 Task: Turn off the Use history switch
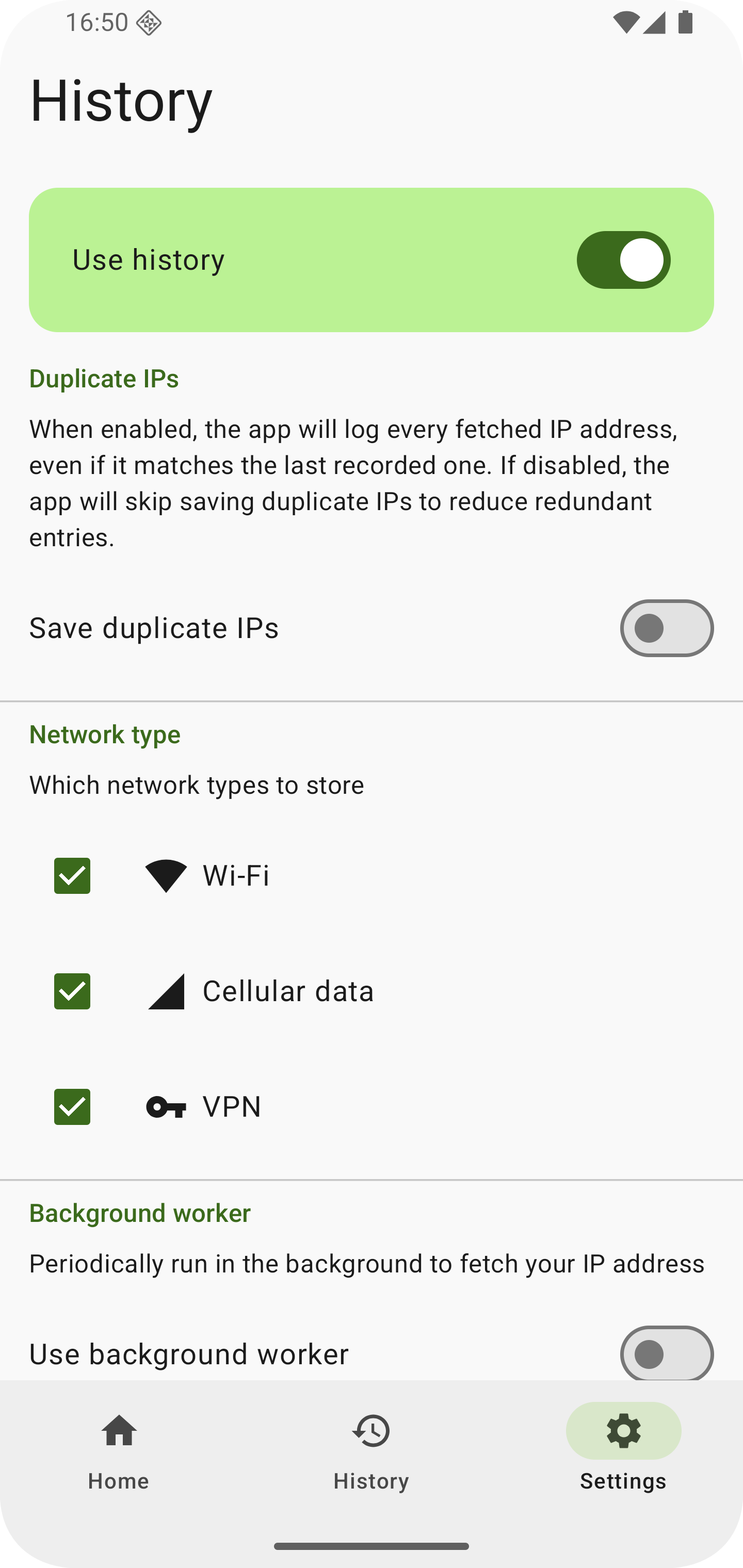pos(623,260)
